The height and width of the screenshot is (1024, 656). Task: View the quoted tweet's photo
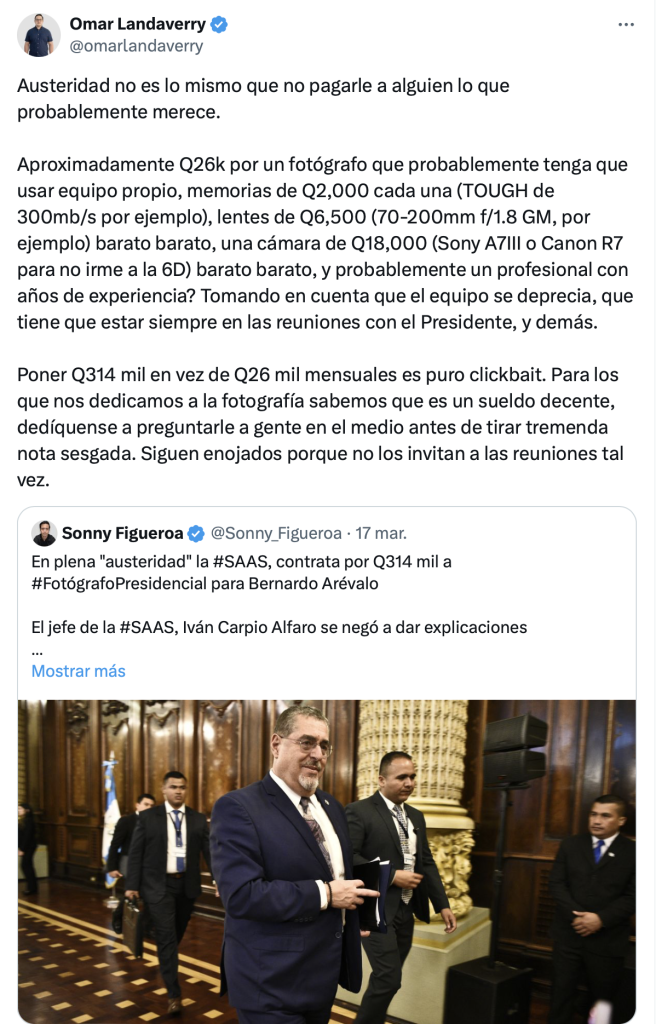click(327, 860)
